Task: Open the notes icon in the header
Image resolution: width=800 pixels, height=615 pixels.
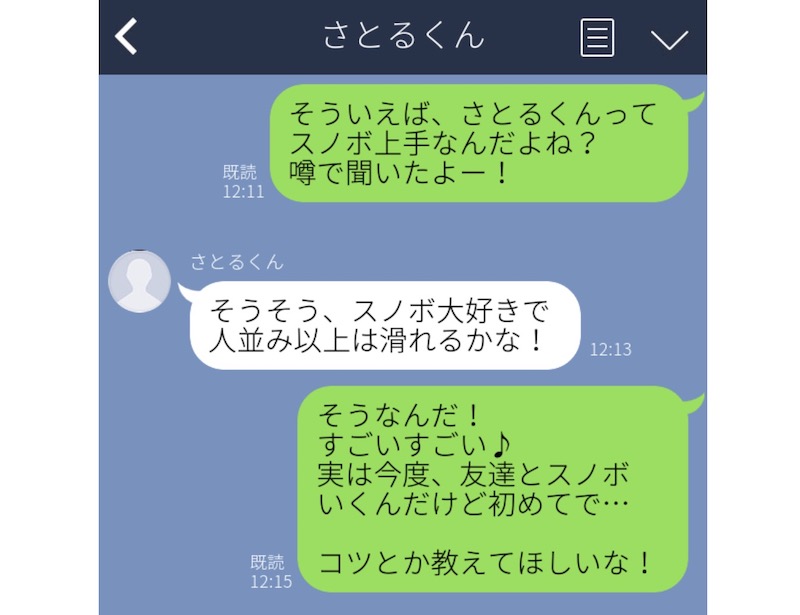Action: tap(597, 38)
